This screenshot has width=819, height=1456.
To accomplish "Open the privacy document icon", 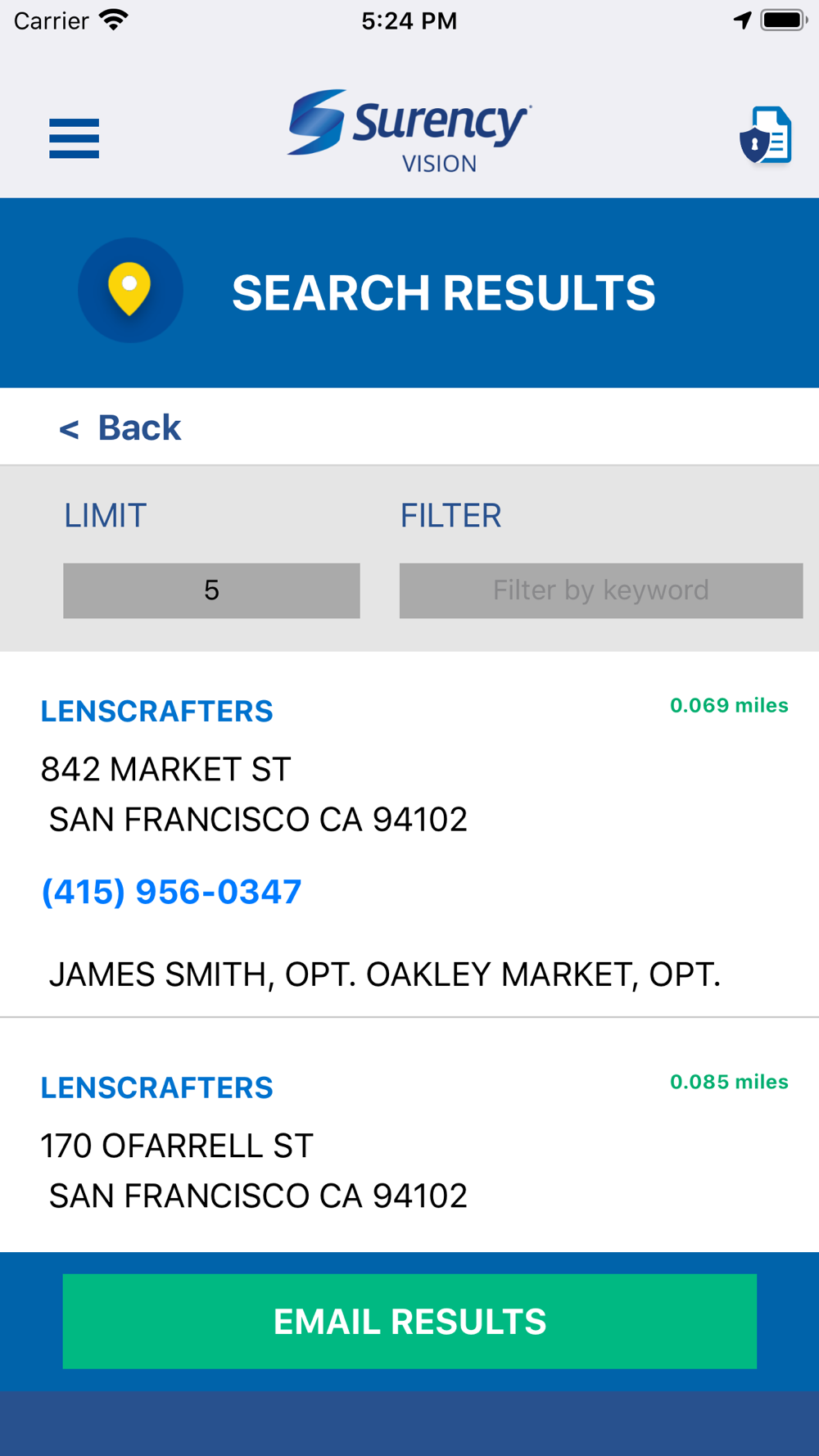I will click(766, 135).
